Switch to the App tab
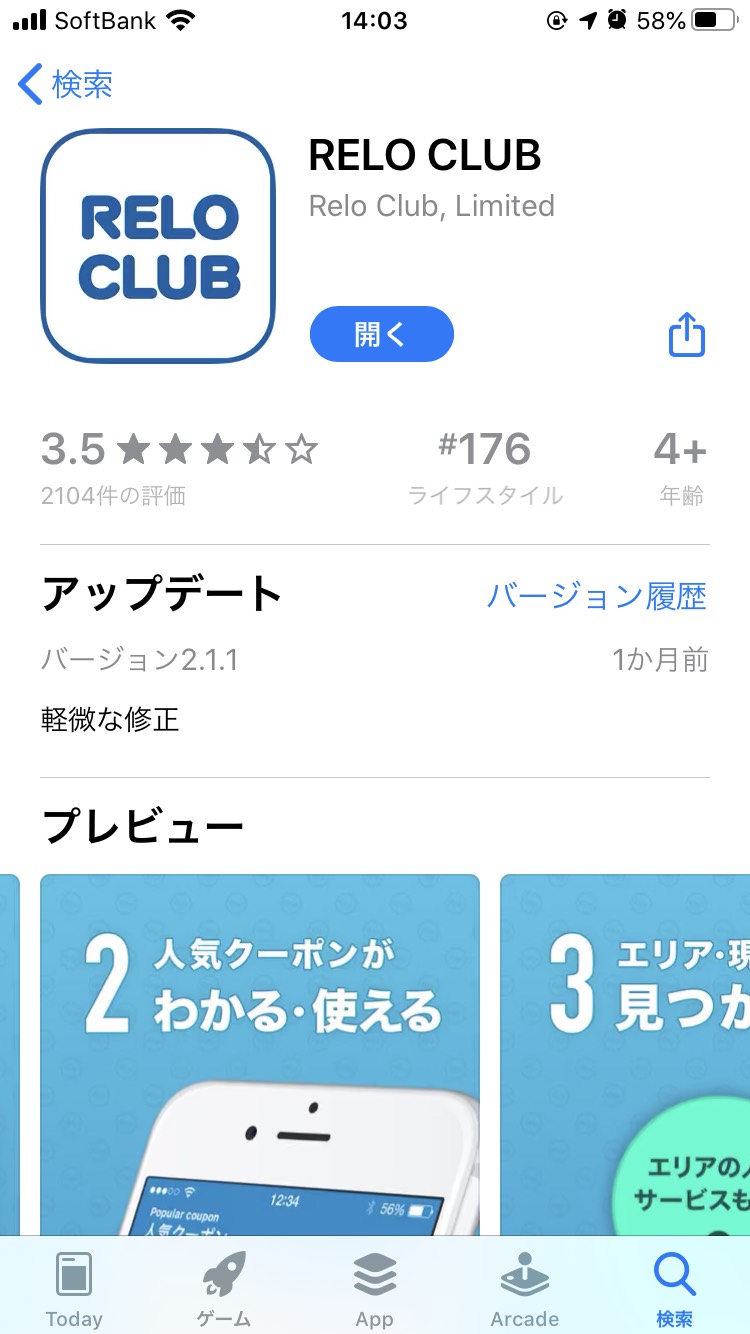Screen dimensions: 750x1334 (x=375, y=1290)
